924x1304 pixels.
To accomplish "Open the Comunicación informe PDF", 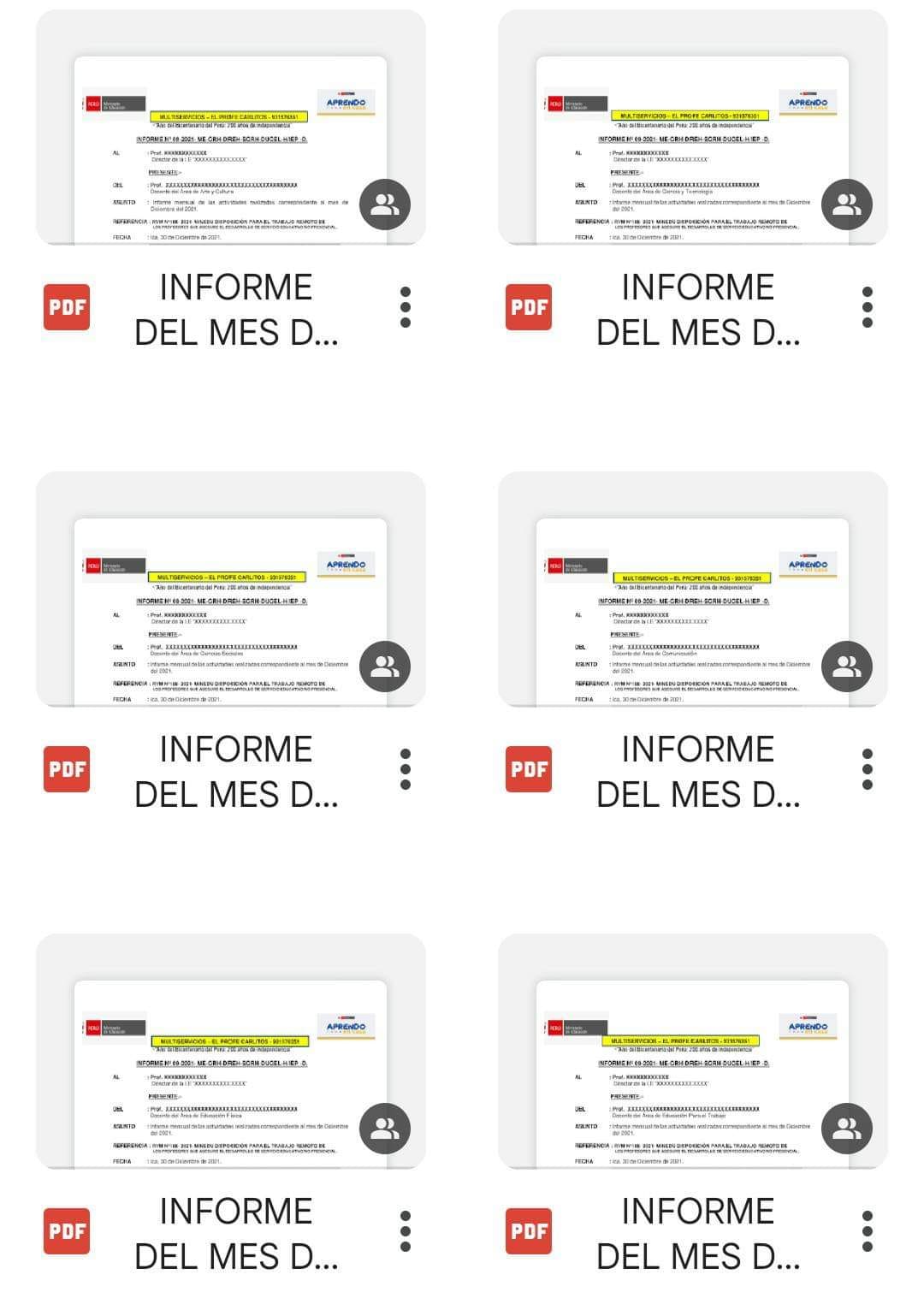I will [x=692, y=590].
